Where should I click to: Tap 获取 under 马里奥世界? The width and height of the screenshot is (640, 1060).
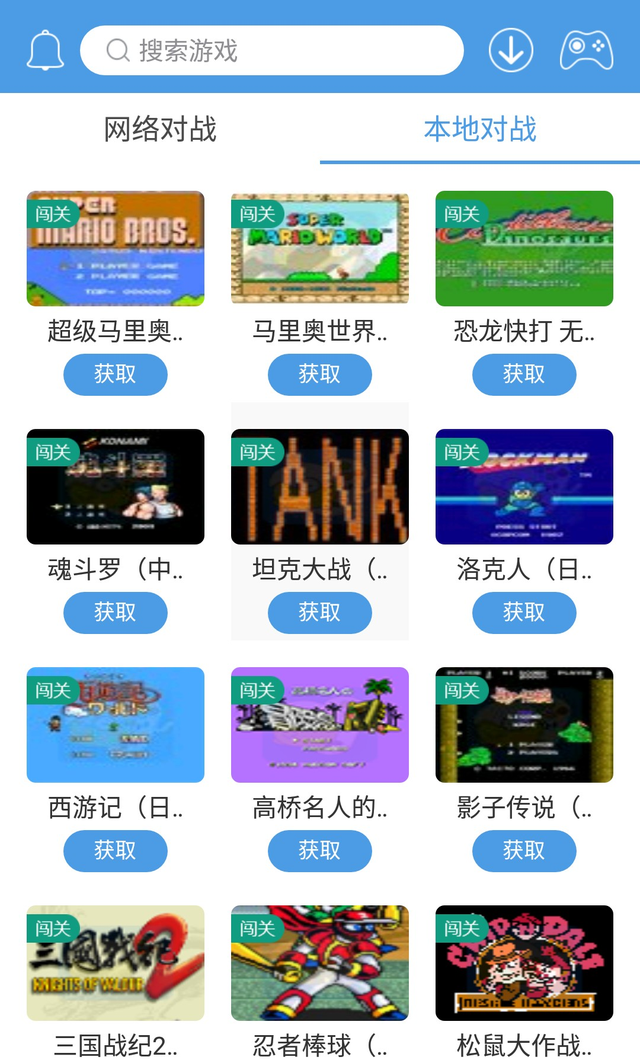tap(320, 374)
